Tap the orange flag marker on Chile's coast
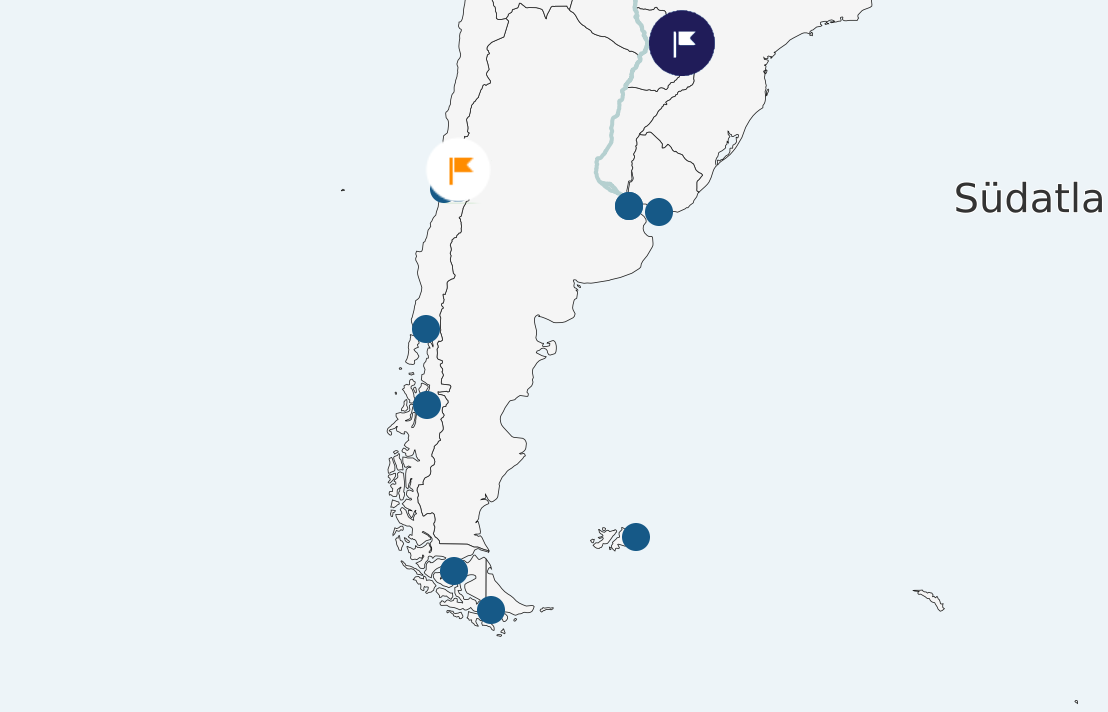1108x712 pixels. (458, 170)
